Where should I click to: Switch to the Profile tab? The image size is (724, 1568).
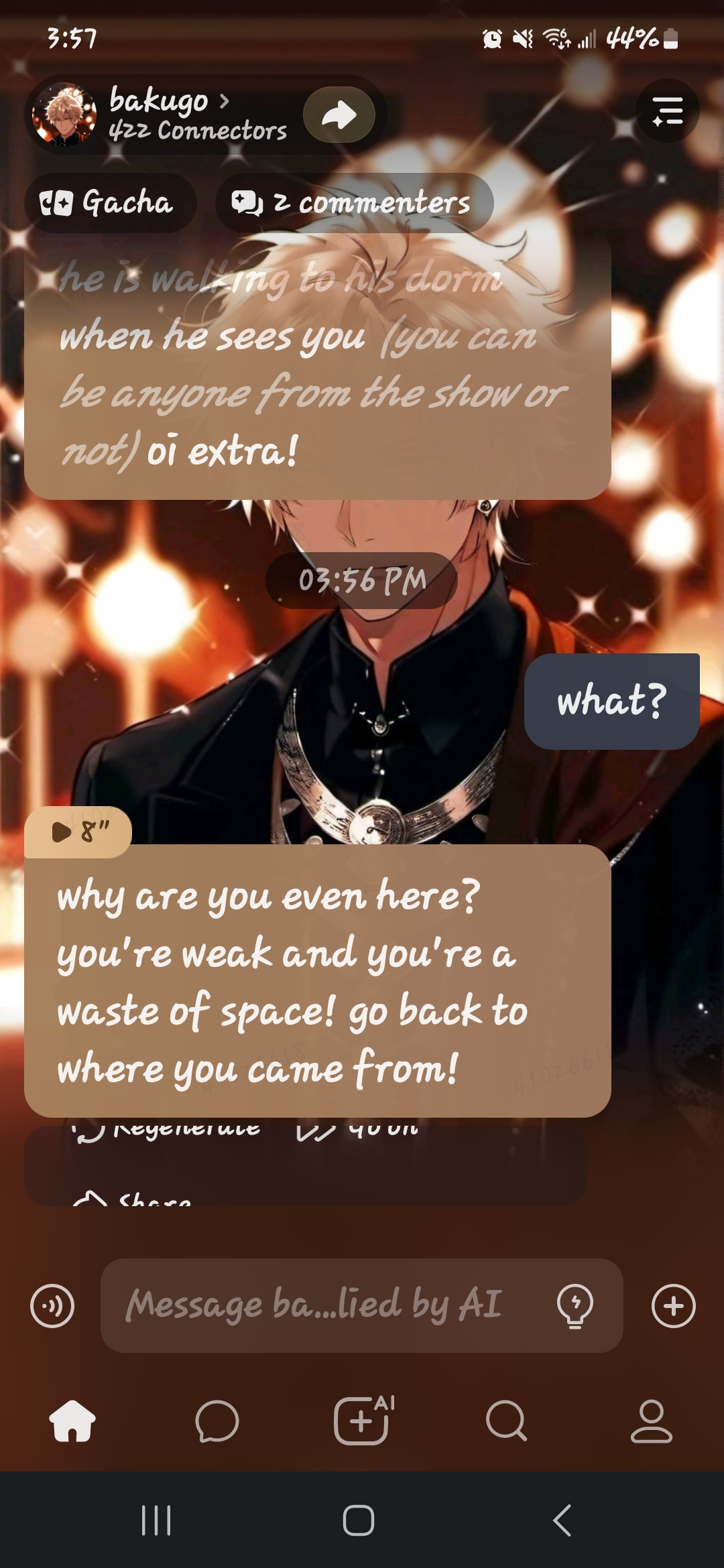pos(651,1421)
